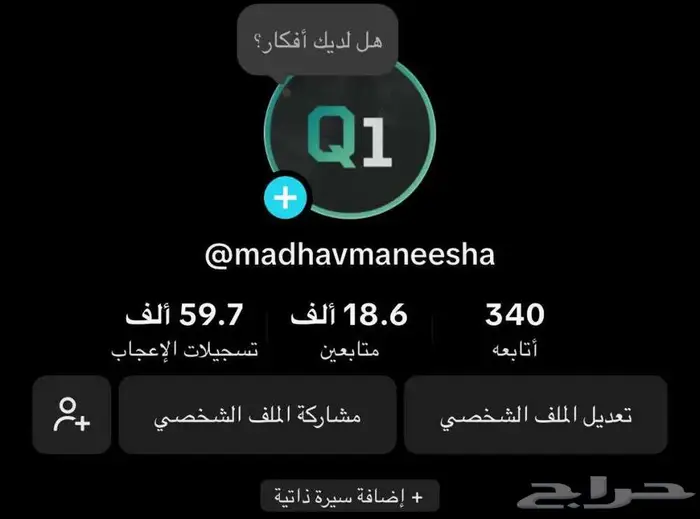View the 18.6 ألف followers list
The height and width of the screenshot is (519, 700).
click(x=349, y=331)
